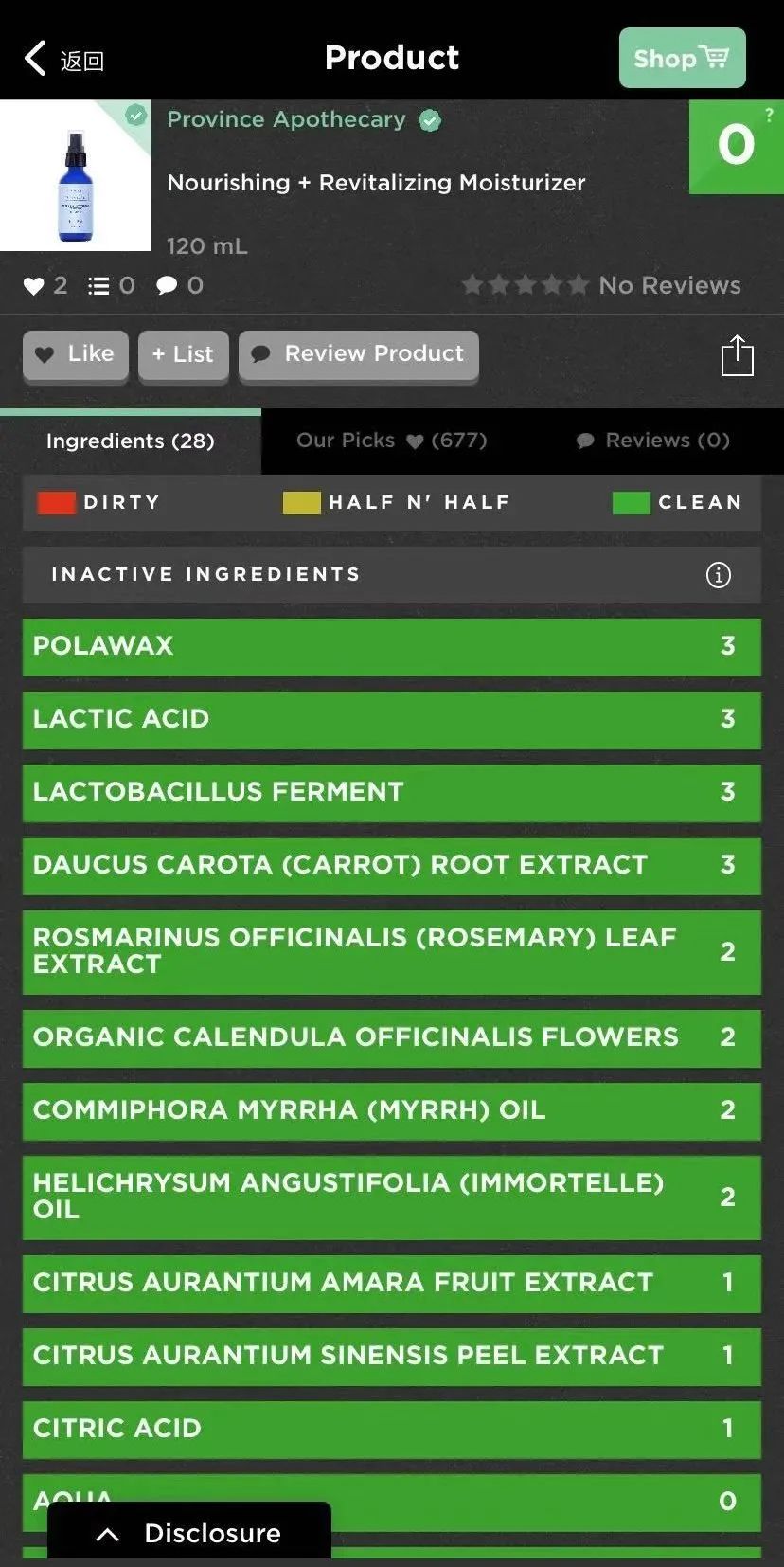View Lactobacillus Ferment details
784x1567 pixels.
pos(392,793)
